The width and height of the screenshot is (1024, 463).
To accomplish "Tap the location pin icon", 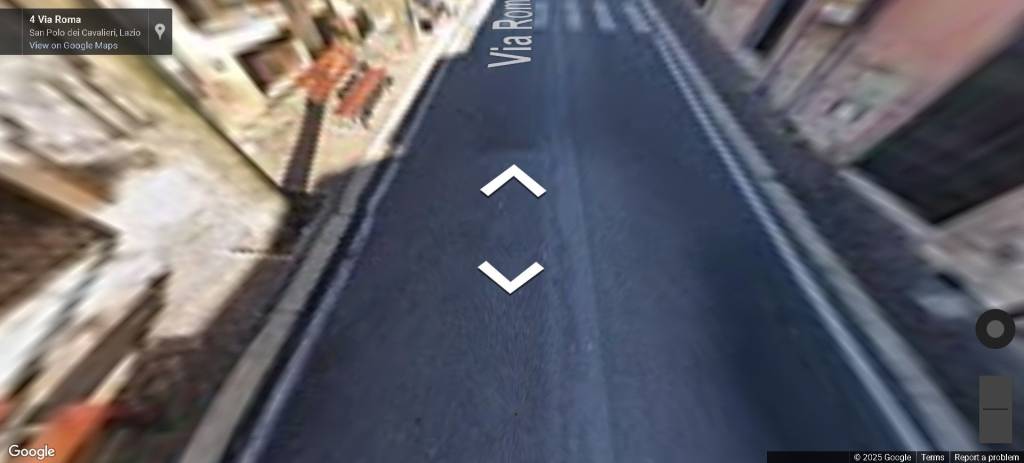I will (160, 31).
